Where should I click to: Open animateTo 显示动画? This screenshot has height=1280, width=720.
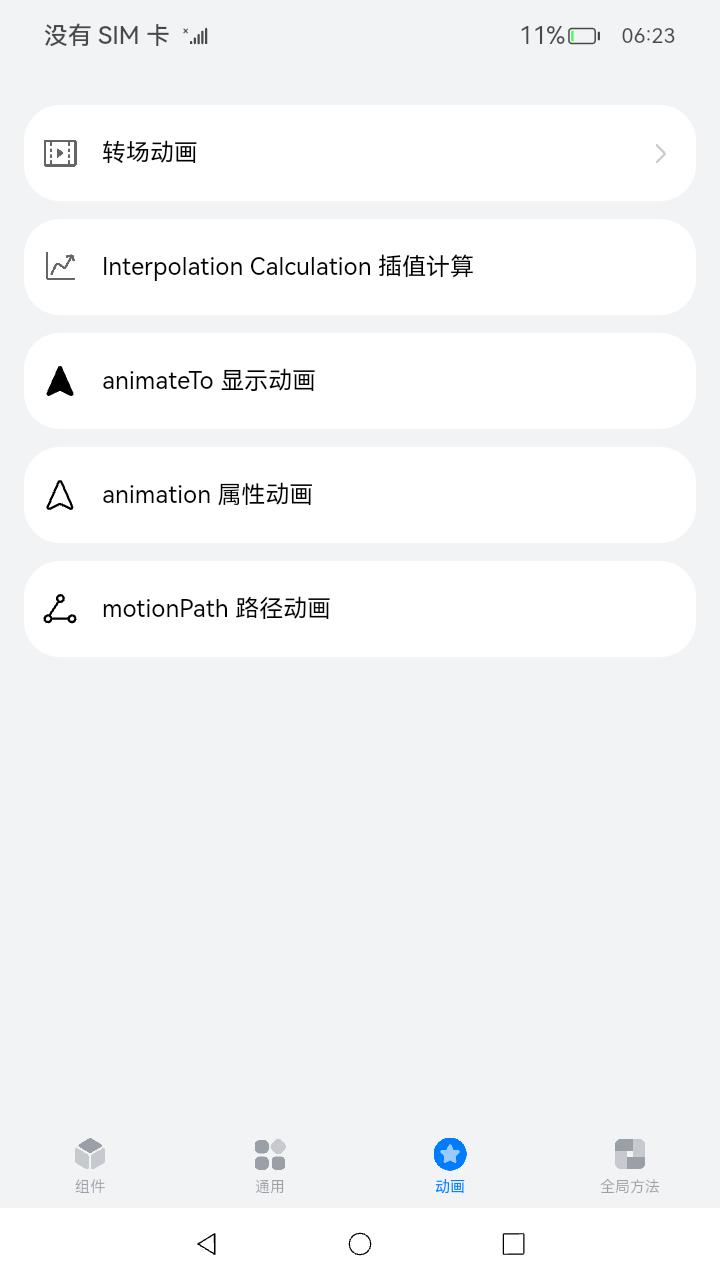click(x=360, y=381)
